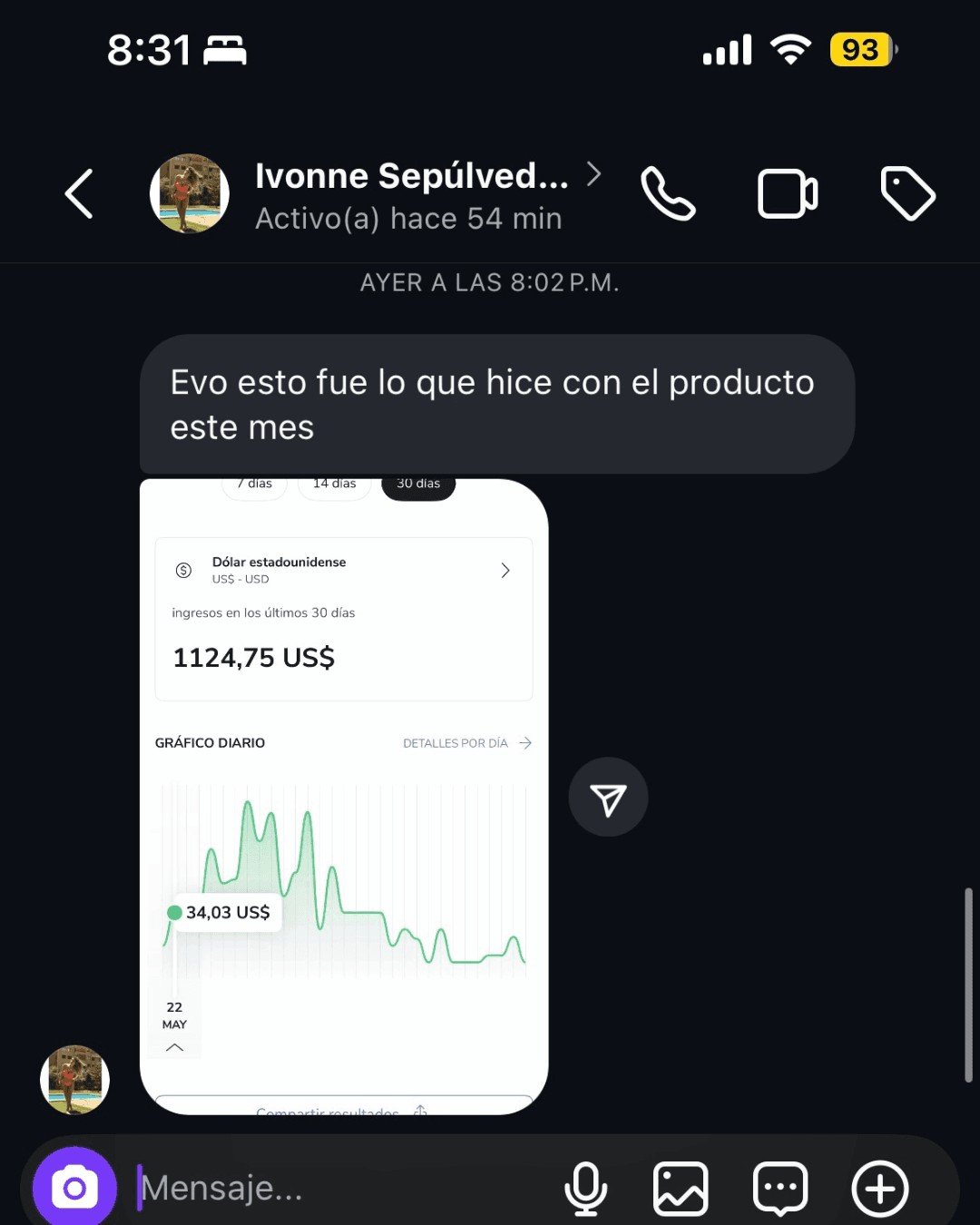
Task: Pick a photo from the gallery
Action: [681, 1188]
